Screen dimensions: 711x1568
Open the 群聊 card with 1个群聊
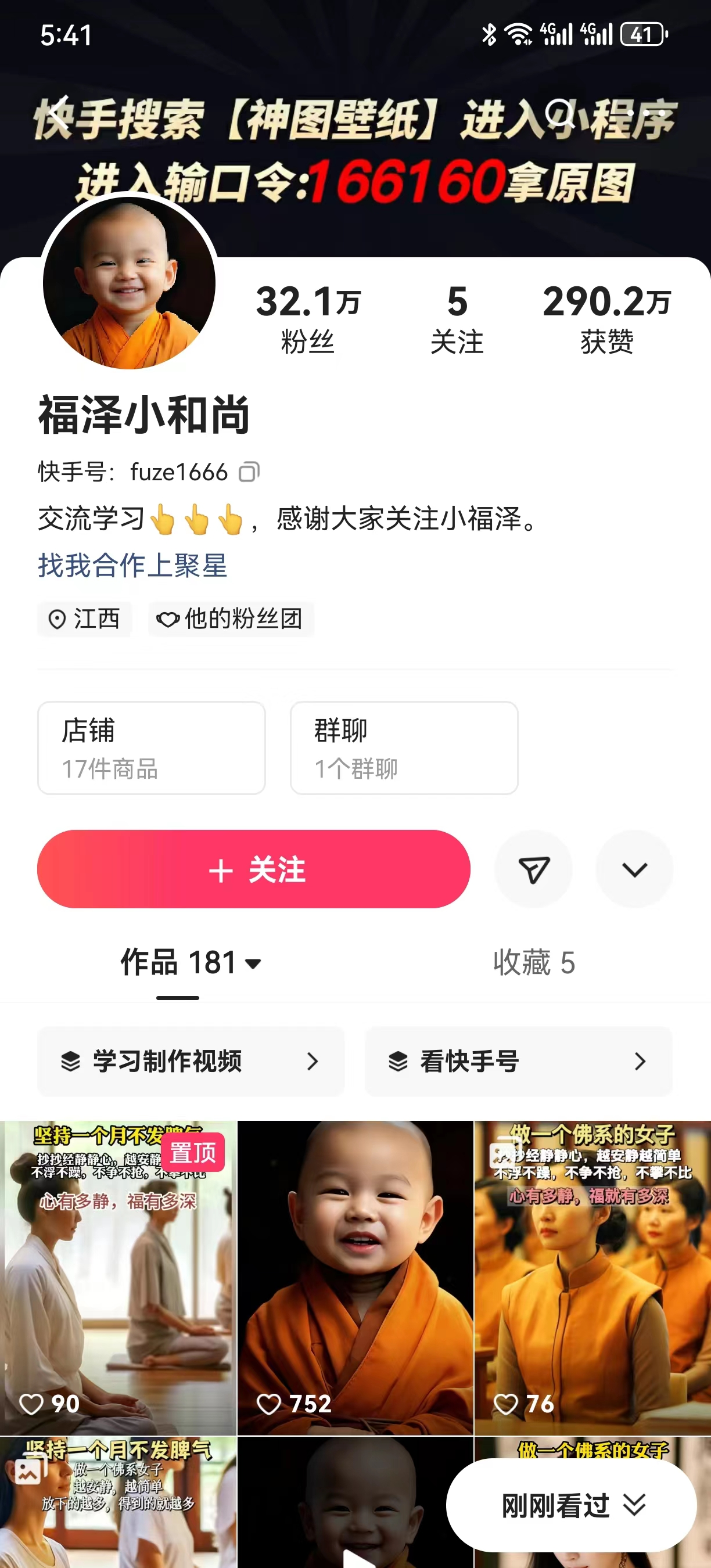[x=404, y=747]
